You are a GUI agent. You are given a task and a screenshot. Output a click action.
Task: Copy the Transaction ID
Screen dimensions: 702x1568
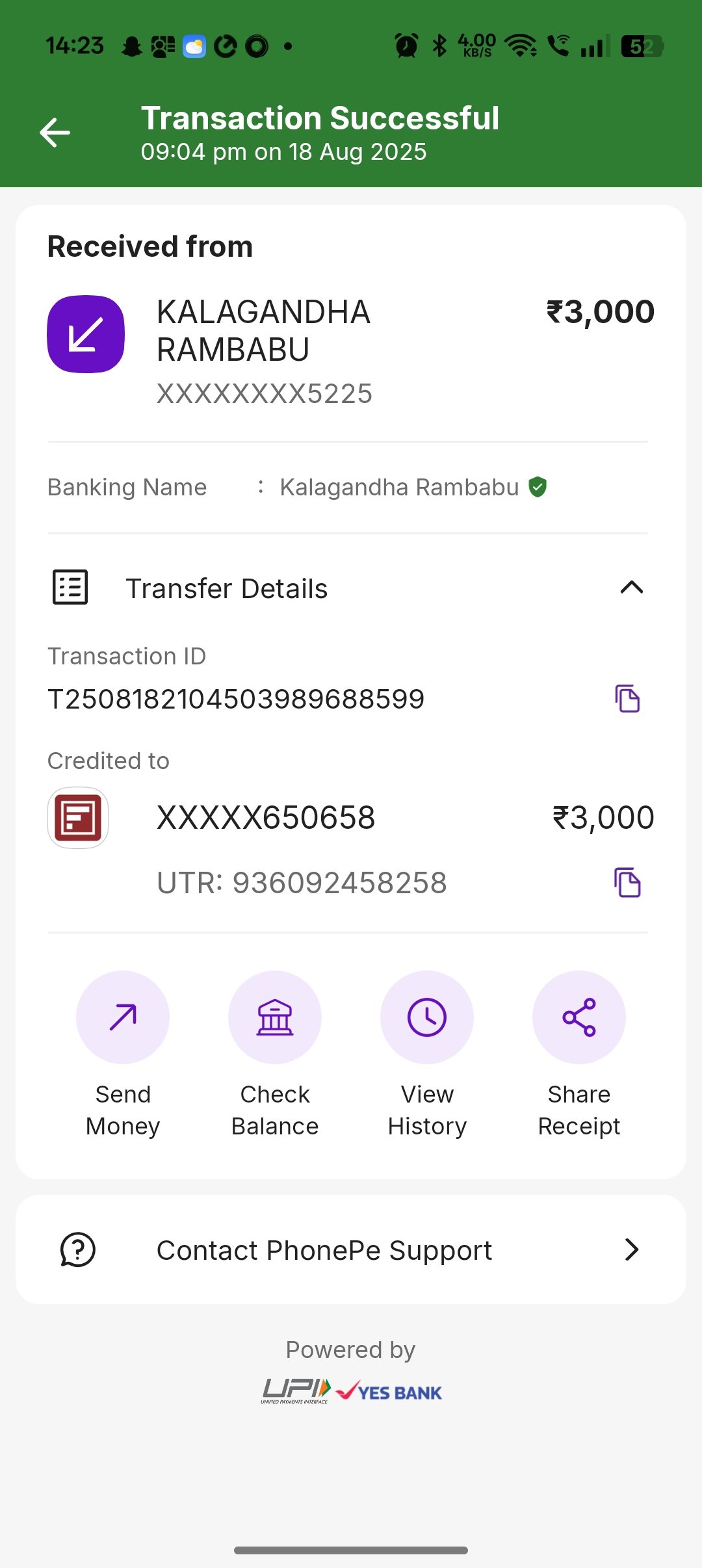click(x=627, y=699)
